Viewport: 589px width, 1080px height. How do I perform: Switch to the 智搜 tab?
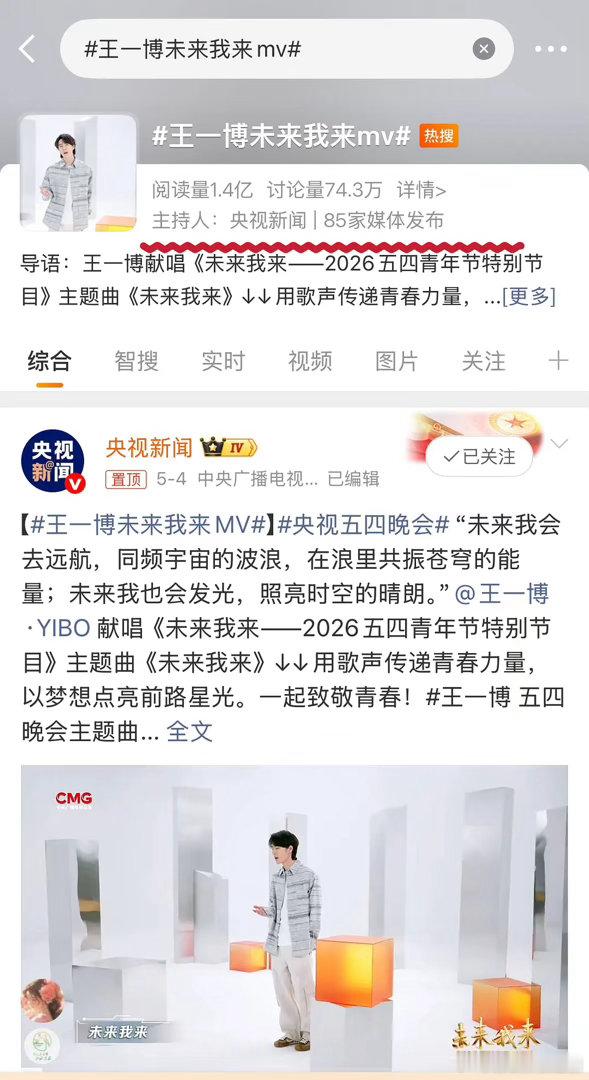point(136,361)
